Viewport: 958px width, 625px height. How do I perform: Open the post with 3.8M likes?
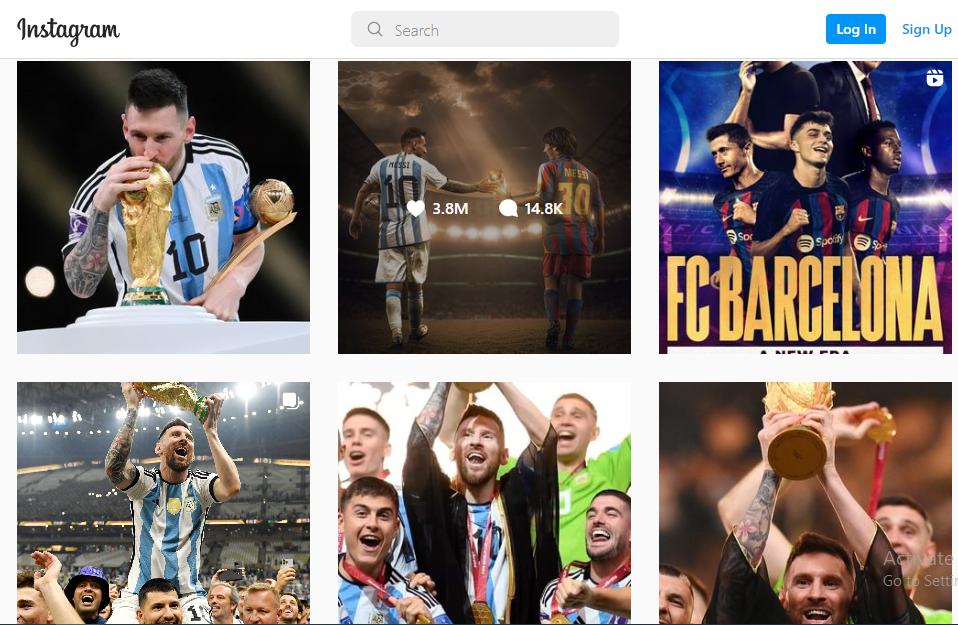484,207
